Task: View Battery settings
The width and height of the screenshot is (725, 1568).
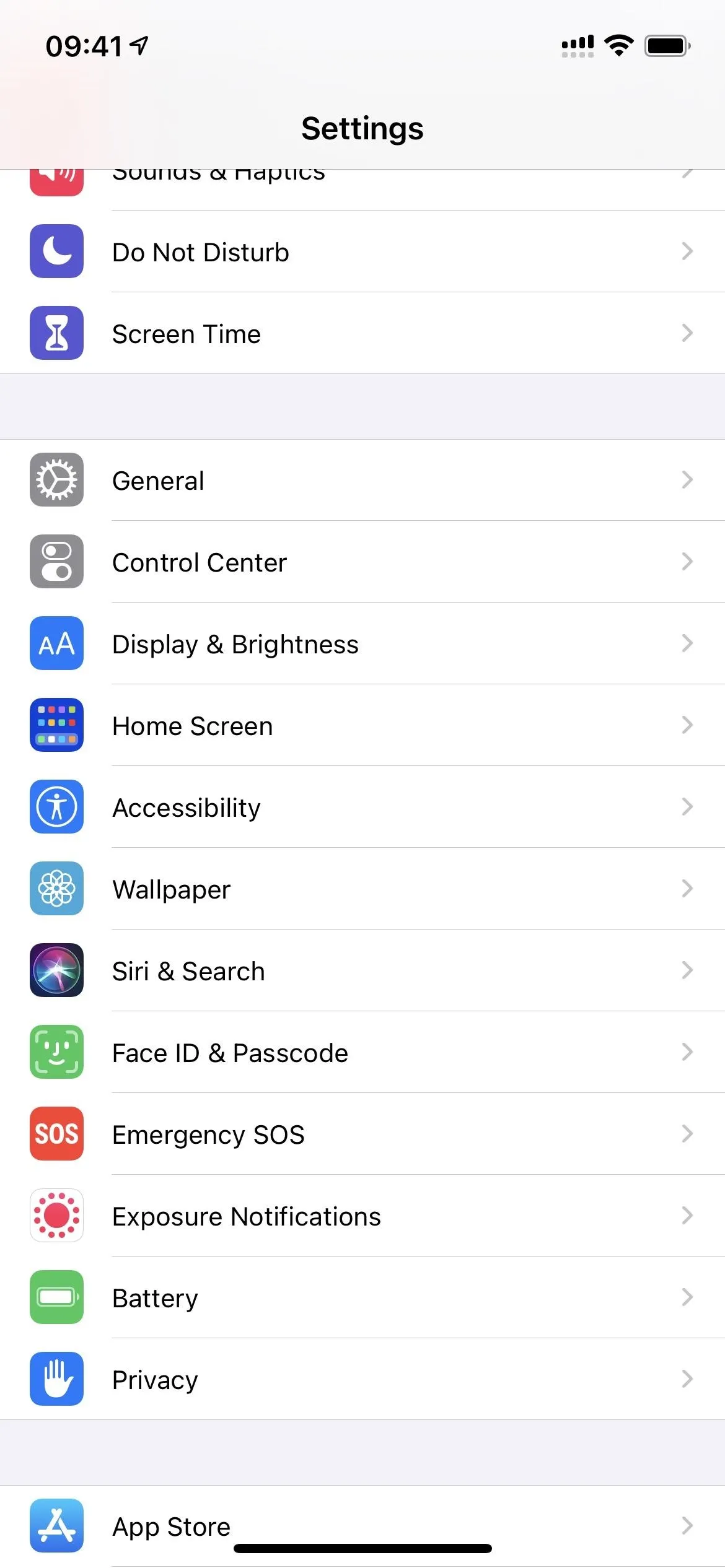Action: 362,1297
